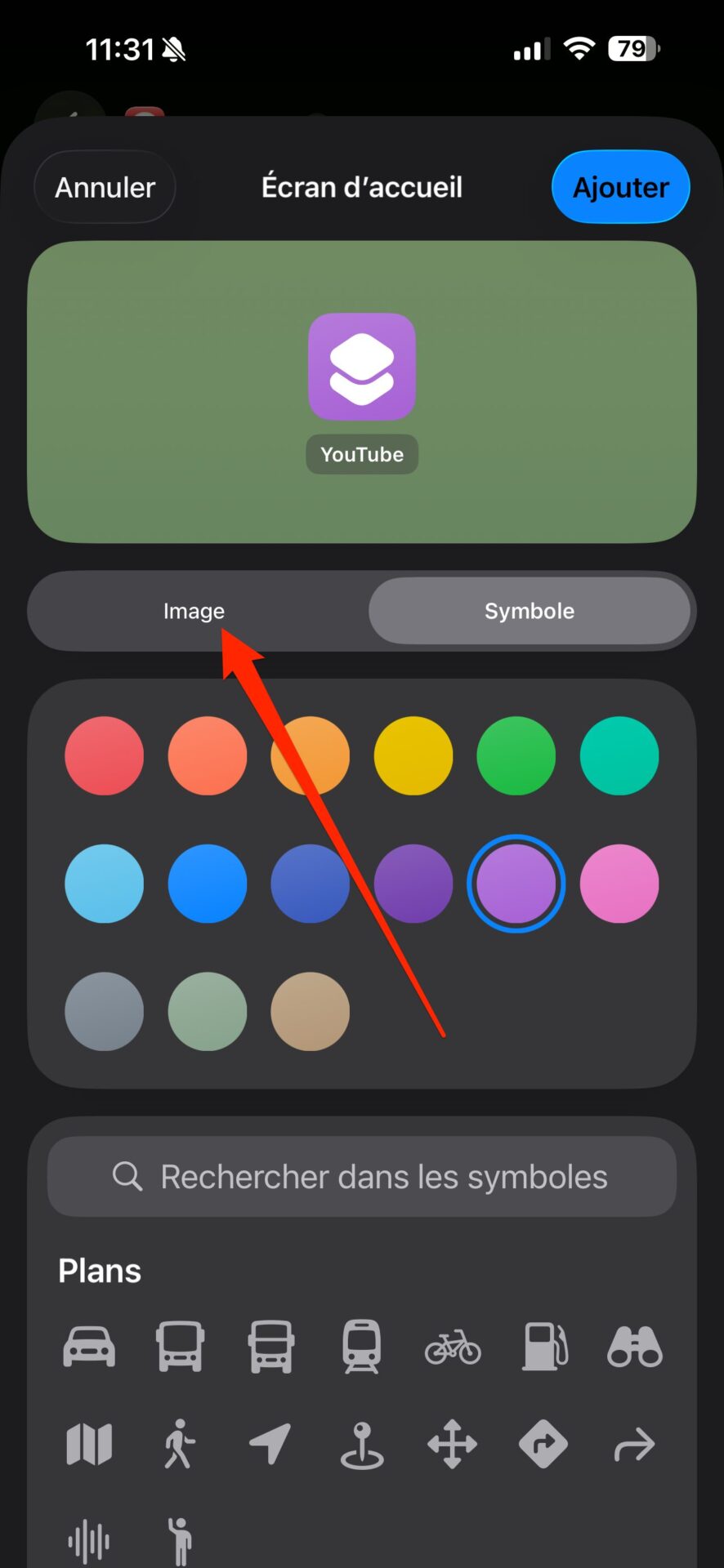724x1568 pixels.
Task: Select the pink color swatch
Action: coord(619,884)
